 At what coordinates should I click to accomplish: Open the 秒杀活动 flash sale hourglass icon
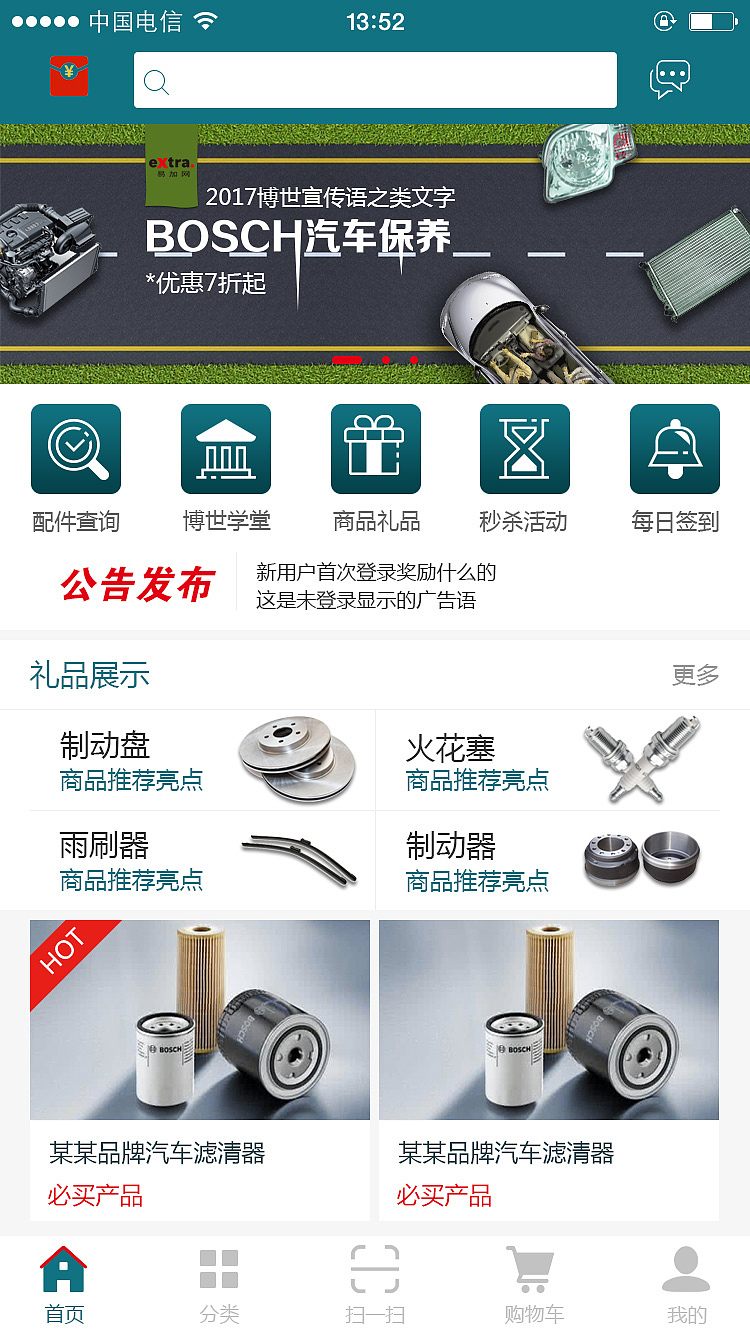point(524,448)
